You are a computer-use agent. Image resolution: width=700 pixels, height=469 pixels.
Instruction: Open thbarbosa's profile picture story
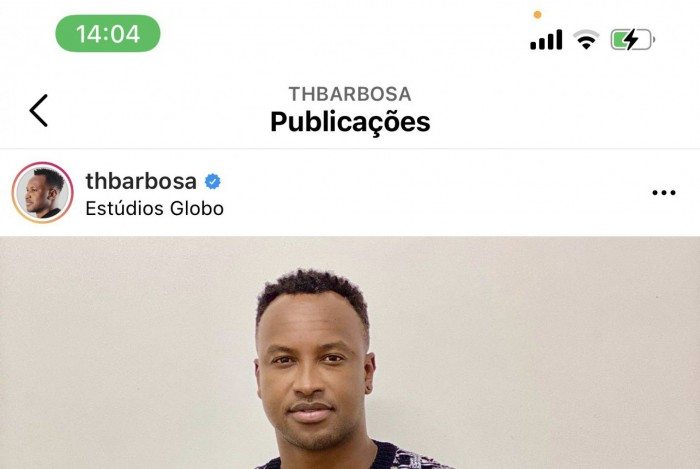(x=42, y=192)
